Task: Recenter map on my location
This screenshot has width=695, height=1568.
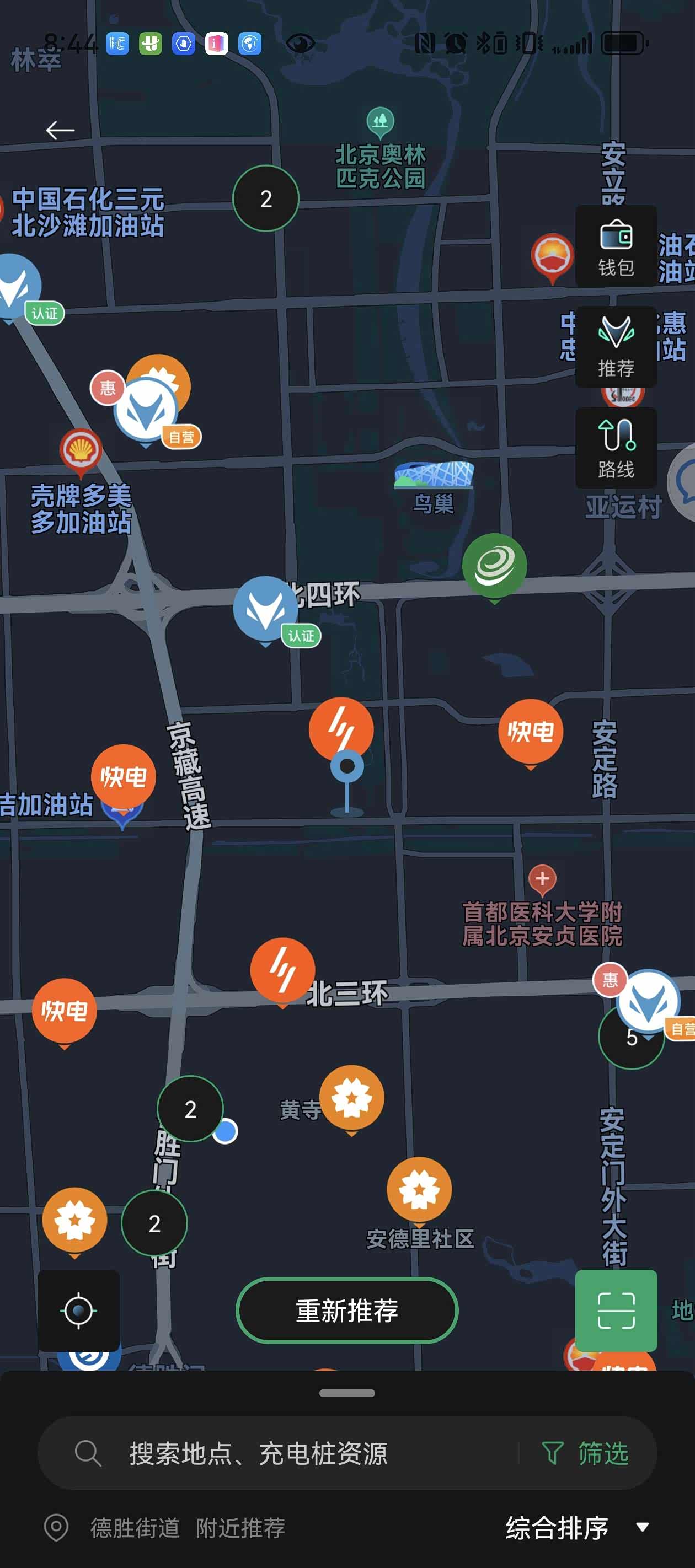Action: coord(78,1311)
